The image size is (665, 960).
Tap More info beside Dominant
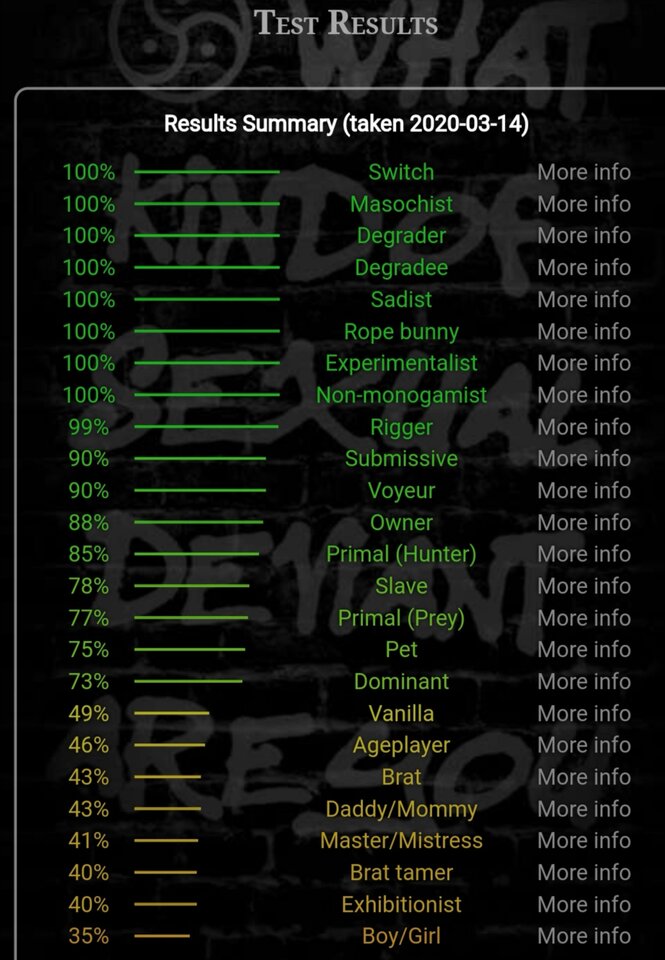[583, 682]
